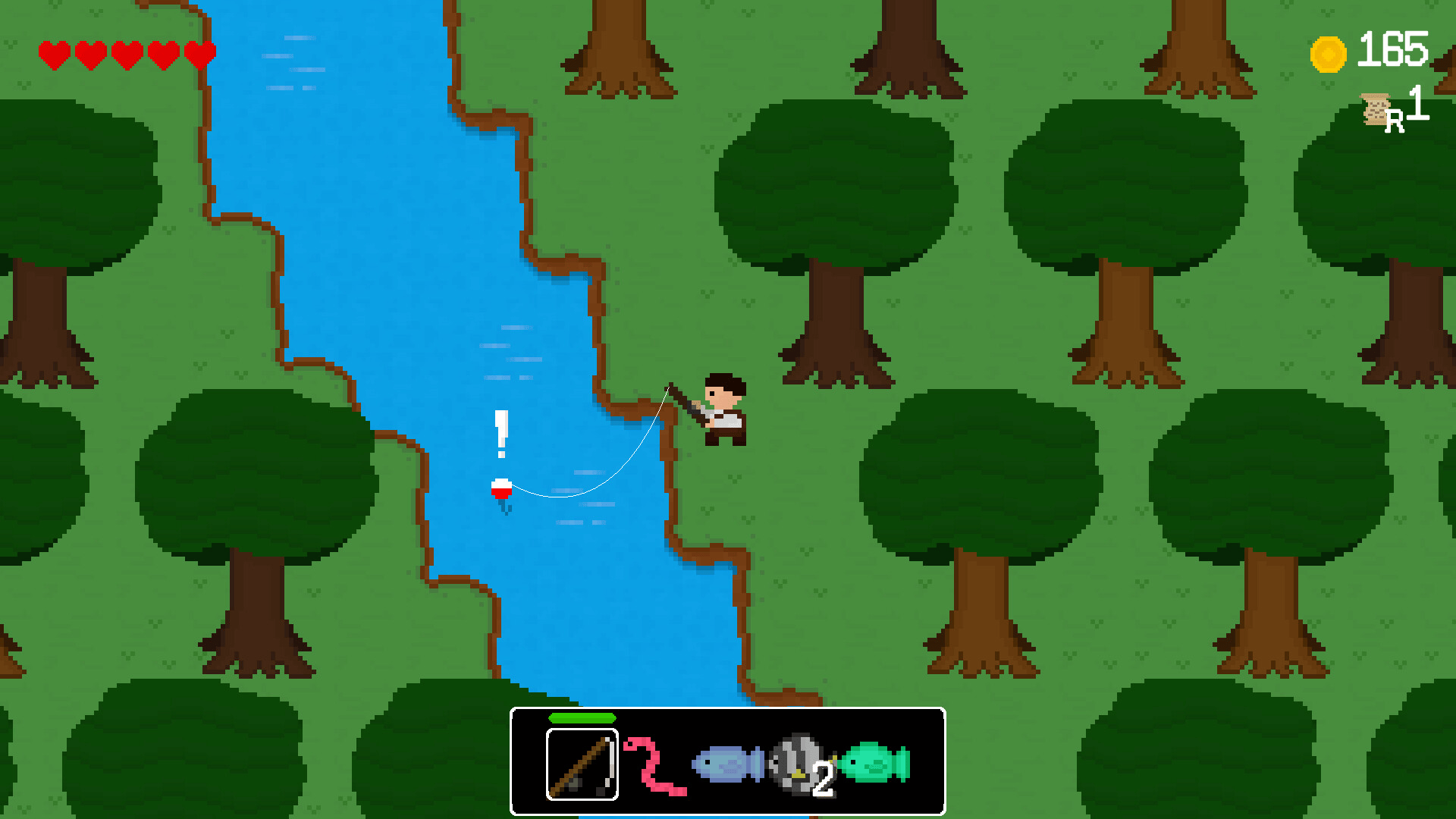
Task: Tap the bobber to reel in the bite
Action: (x=501, y=489)
